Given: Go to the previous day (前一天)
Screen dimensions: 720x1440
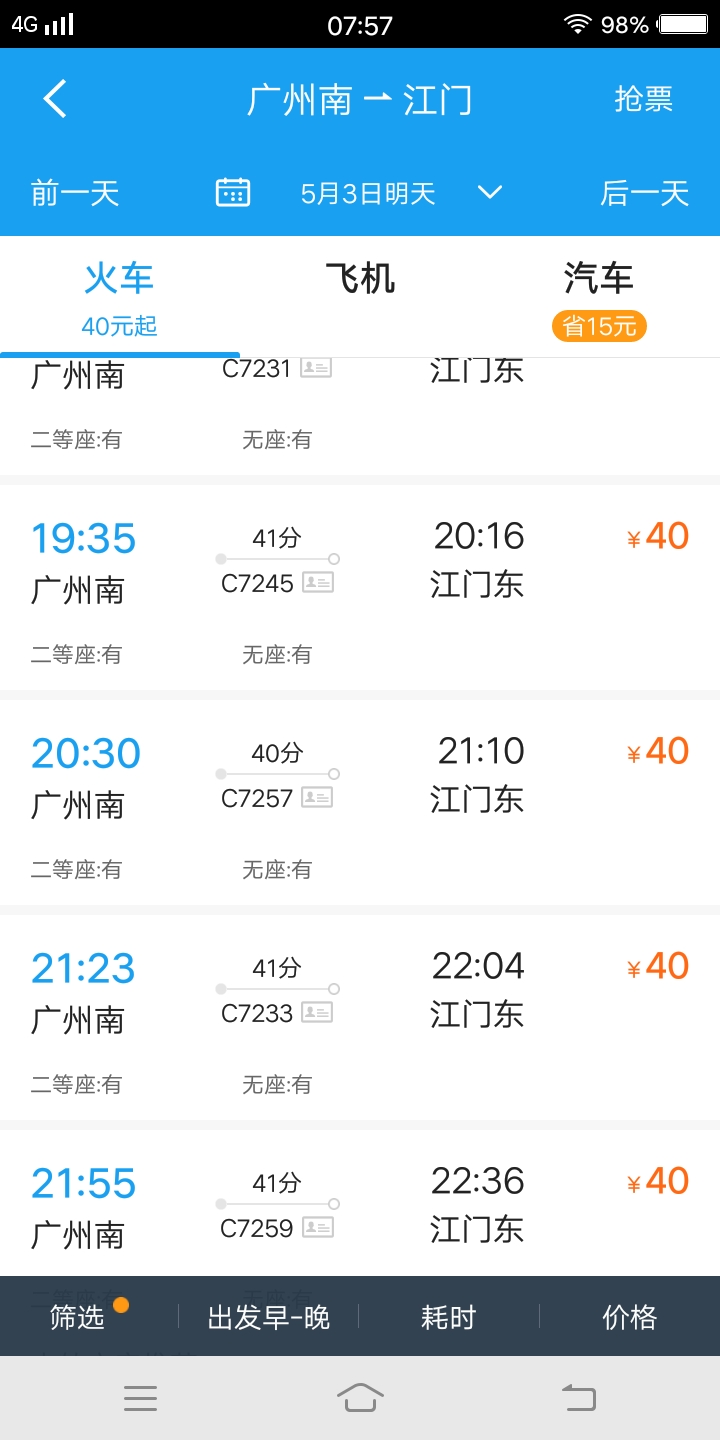Looking at the screenshot, I should pos(75,193).
